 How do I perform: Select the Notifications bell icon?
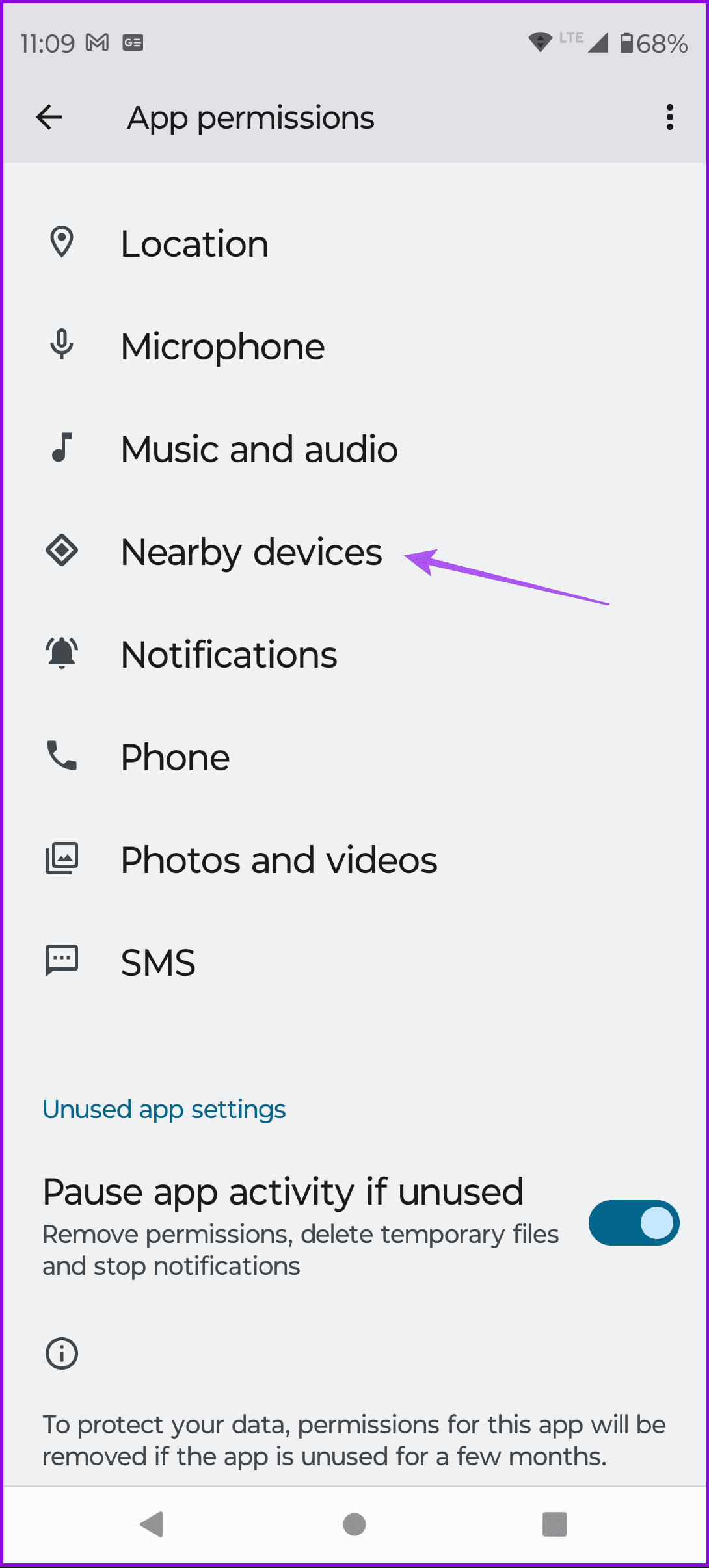click(62, 653)
